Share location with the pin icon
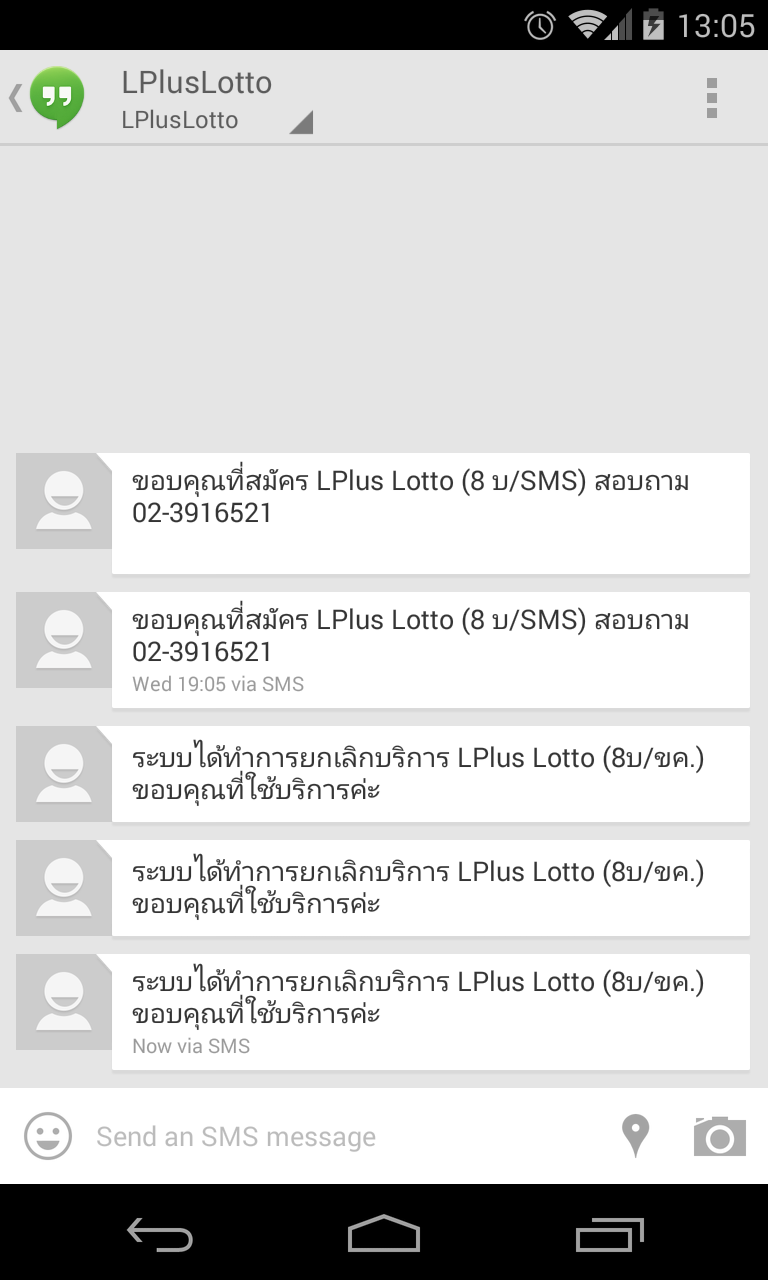768x1280 pixels. [635, 1136]
